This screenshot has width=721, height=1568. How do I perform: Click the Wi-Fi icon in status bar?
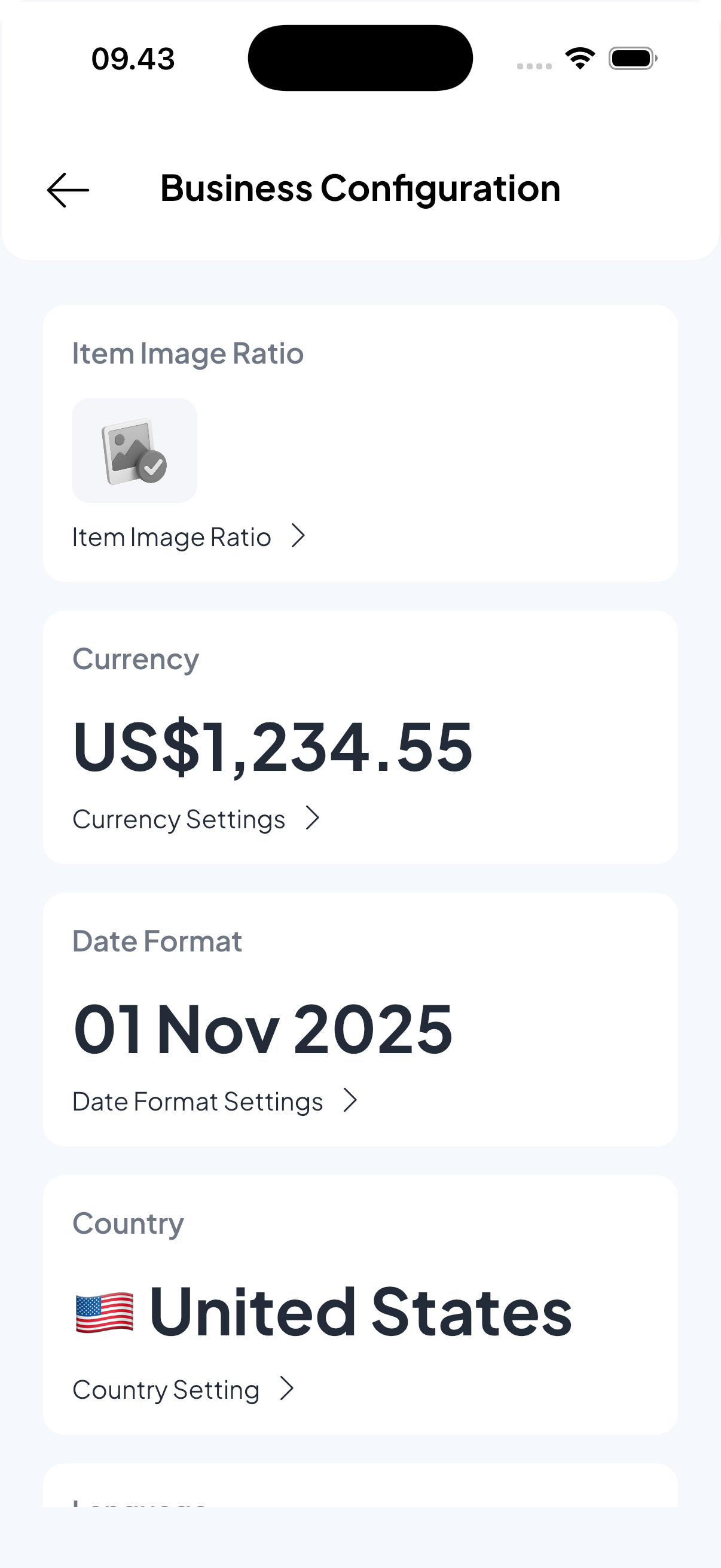(579, 57)
